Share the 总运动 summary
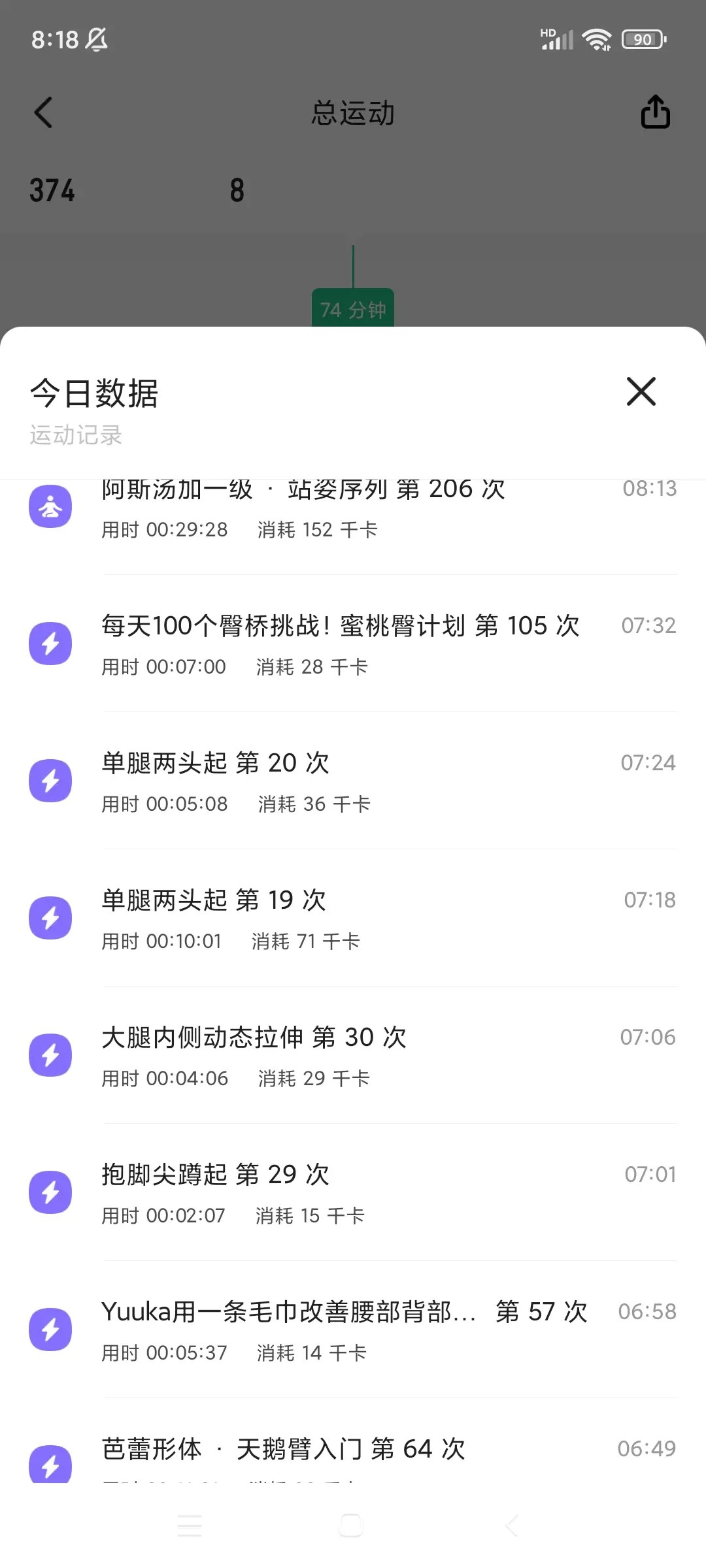 click(655, 112)
